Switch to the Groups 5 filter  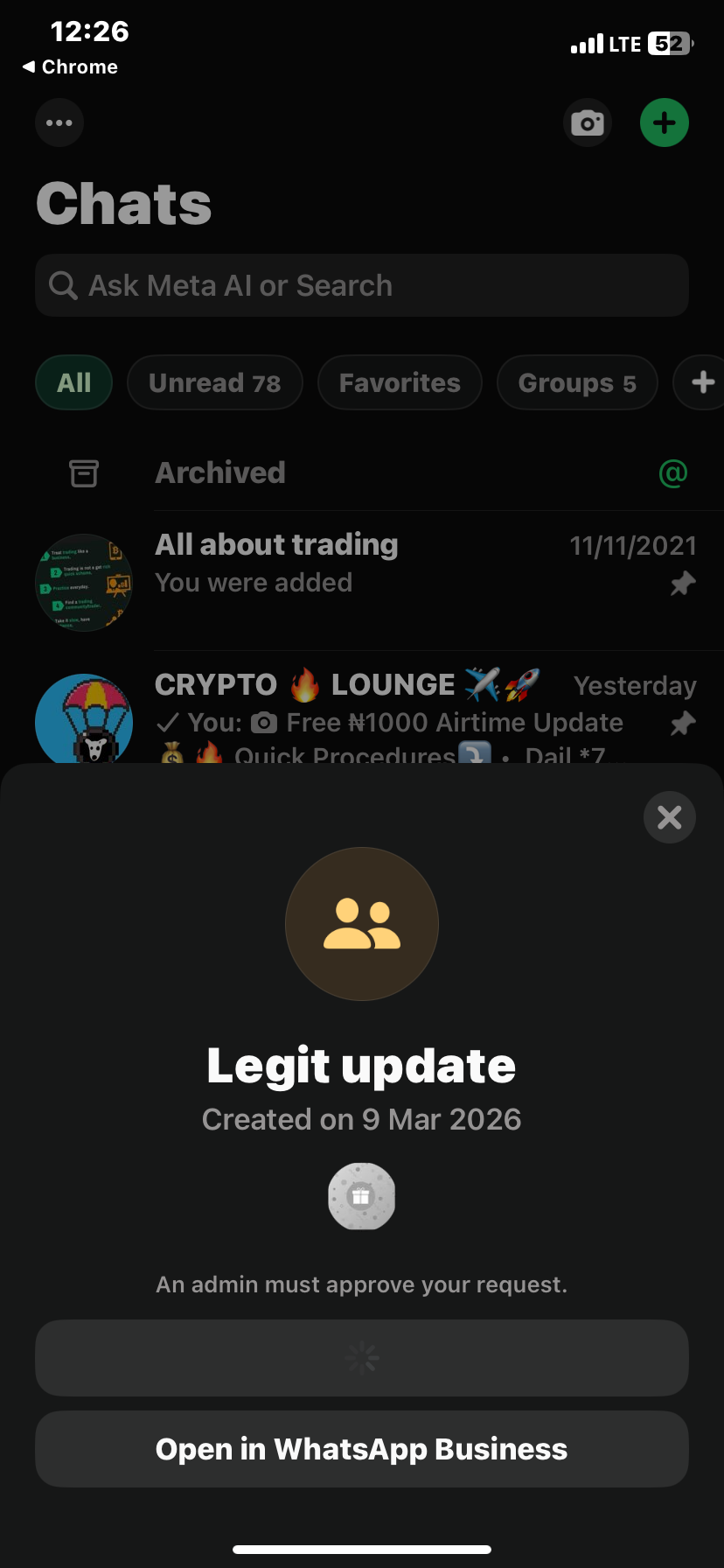(576, 382)
